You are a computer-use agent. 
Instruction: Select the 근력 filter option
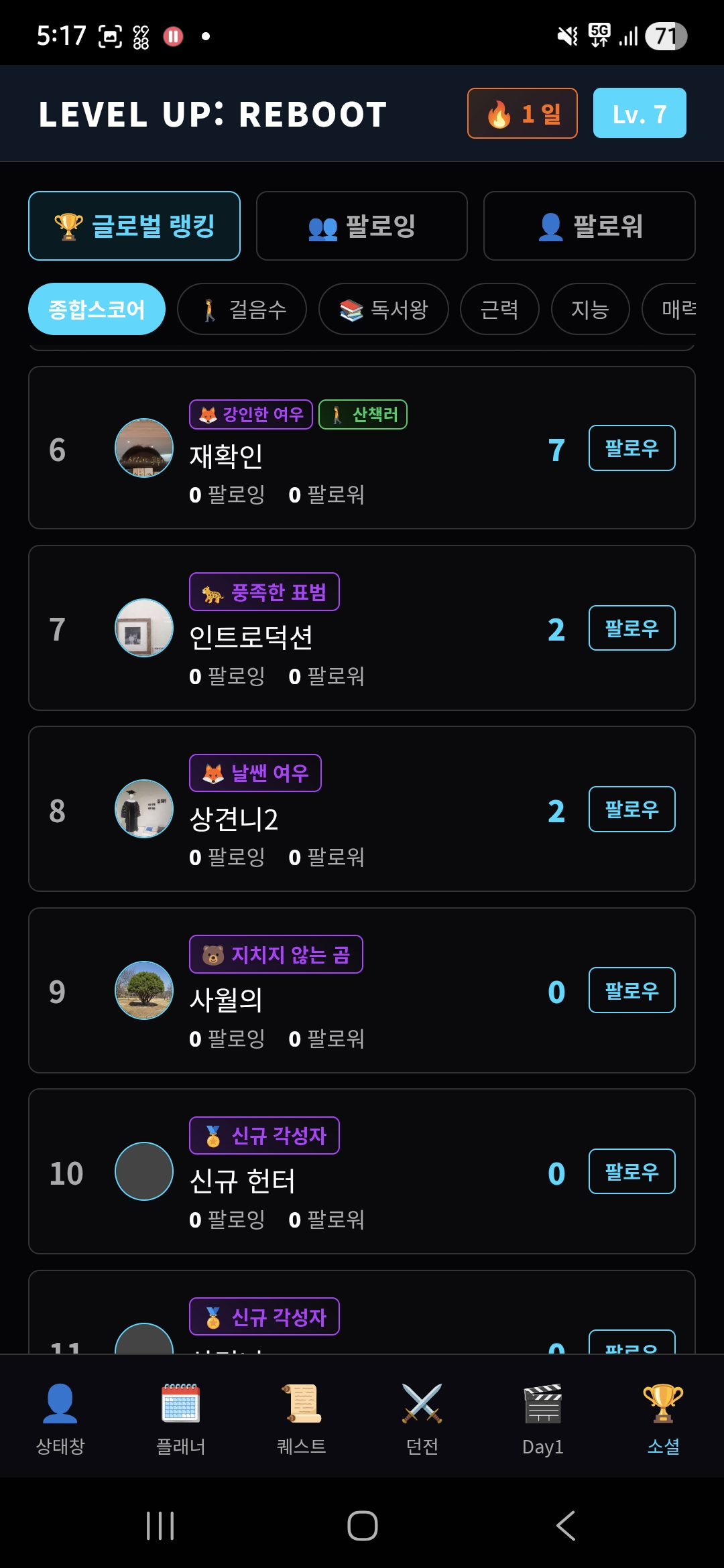point(499,308)
